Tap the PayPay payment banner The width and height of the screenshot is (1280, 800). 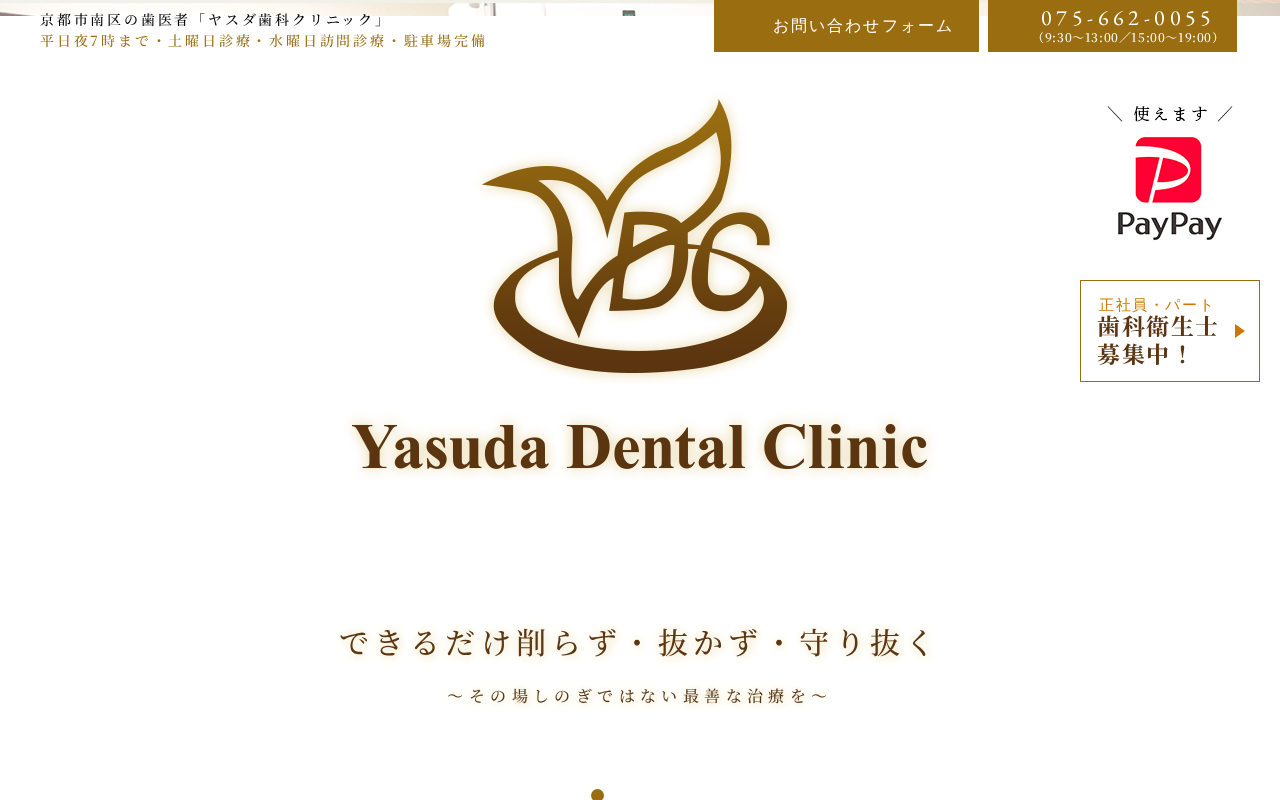(1170, 172)
